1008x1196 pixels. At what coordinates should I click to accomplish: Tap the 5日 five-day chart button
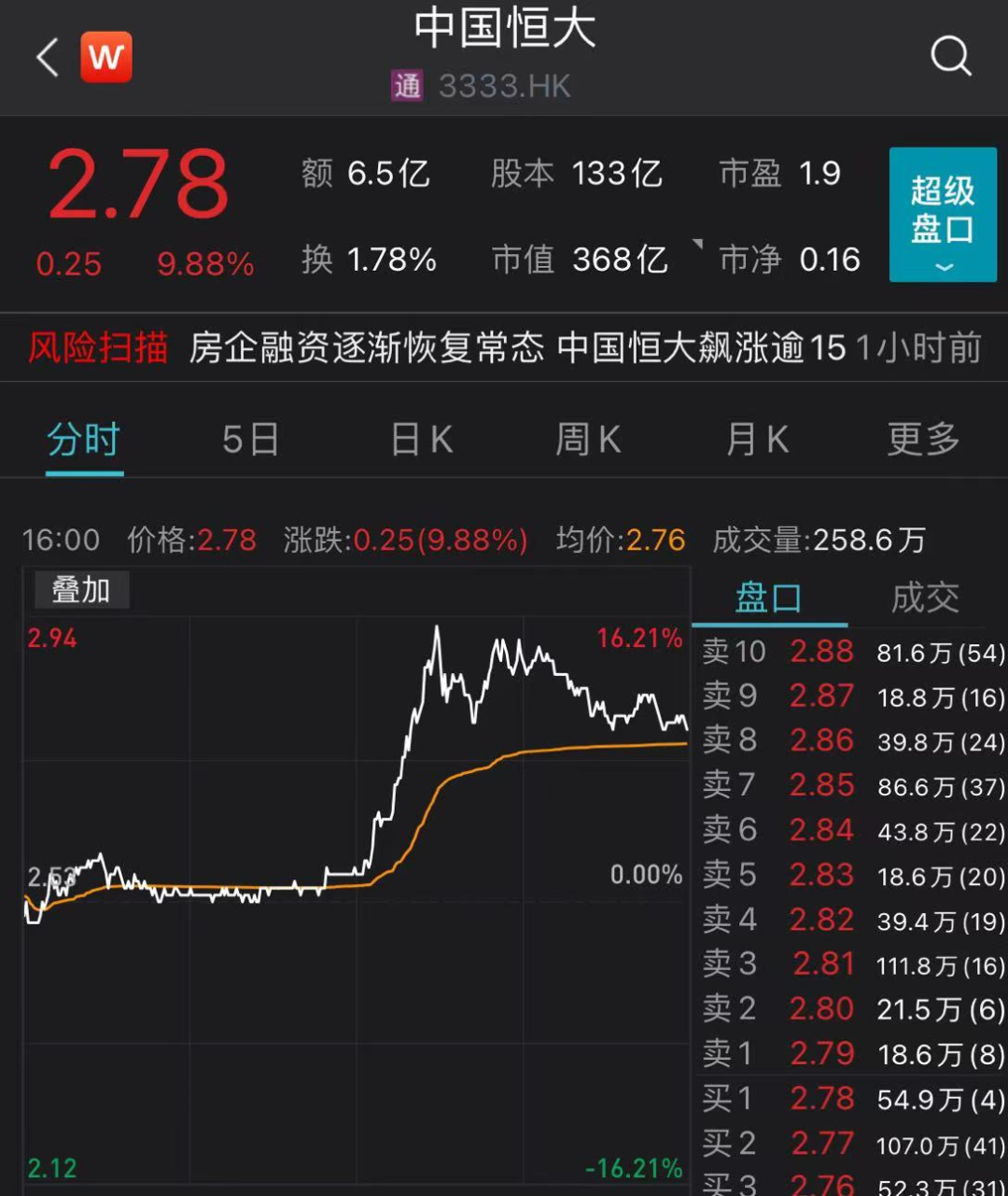246,437
